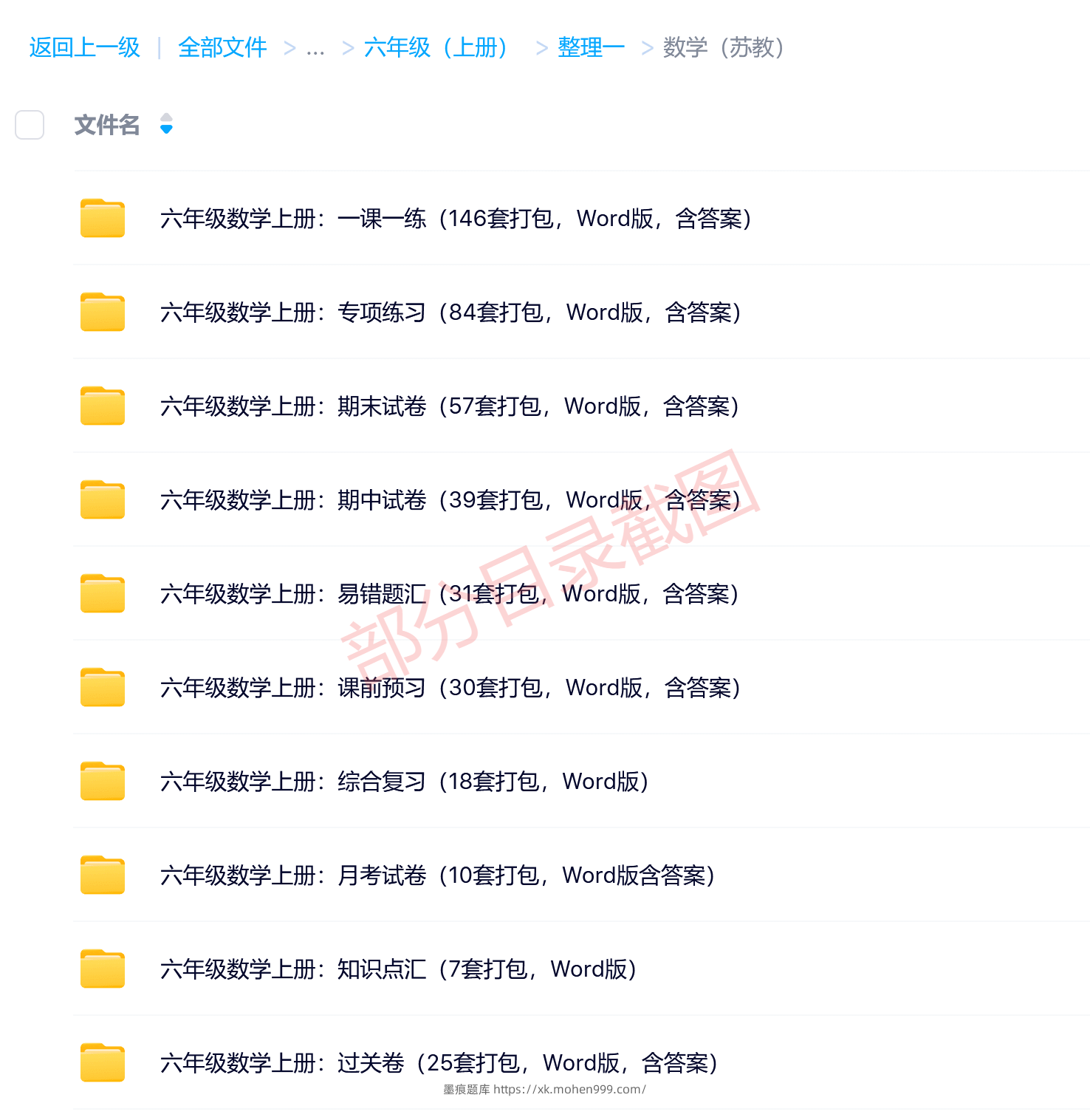
Task: Expand the collapsed breadcrumb ellipsis
Action: [315, 49]
